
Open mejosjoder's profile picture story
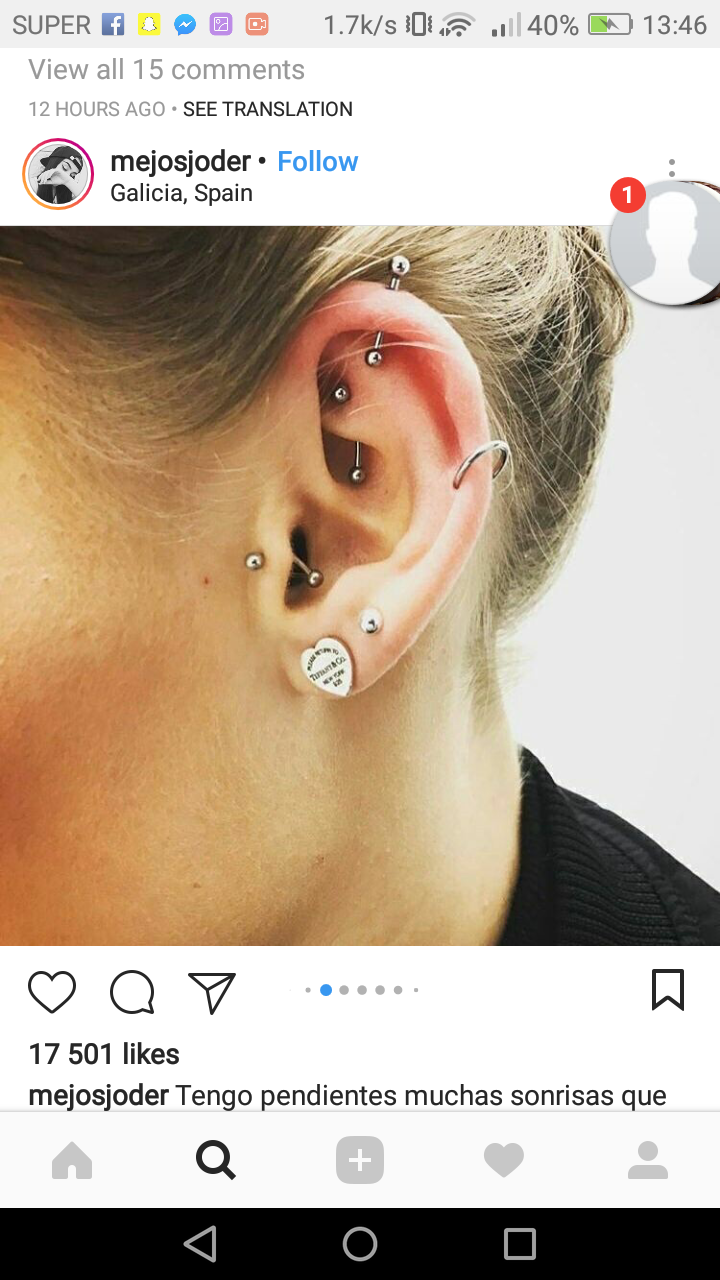tap(58, 174)
